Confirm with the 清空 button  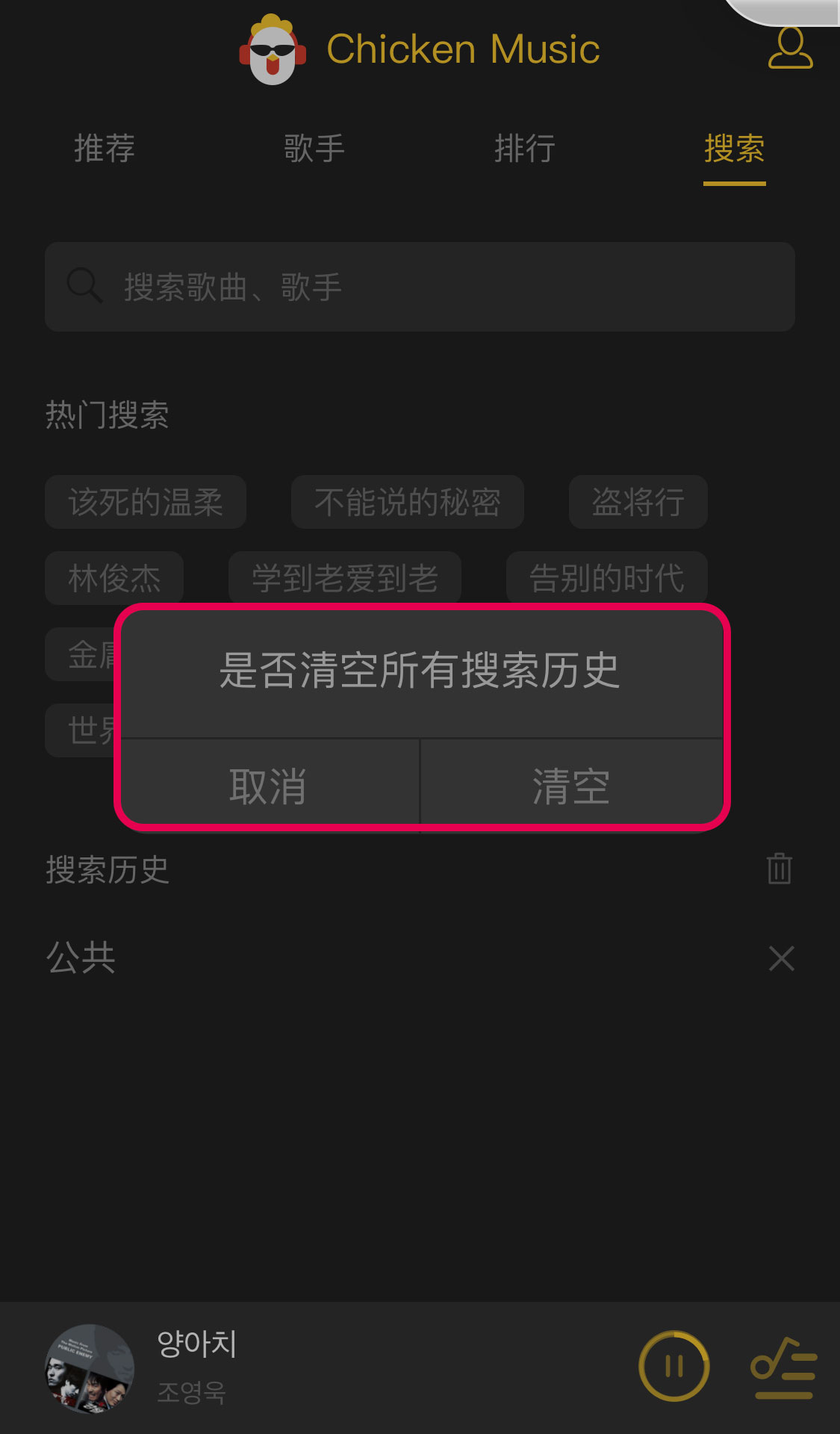[571, 786]
